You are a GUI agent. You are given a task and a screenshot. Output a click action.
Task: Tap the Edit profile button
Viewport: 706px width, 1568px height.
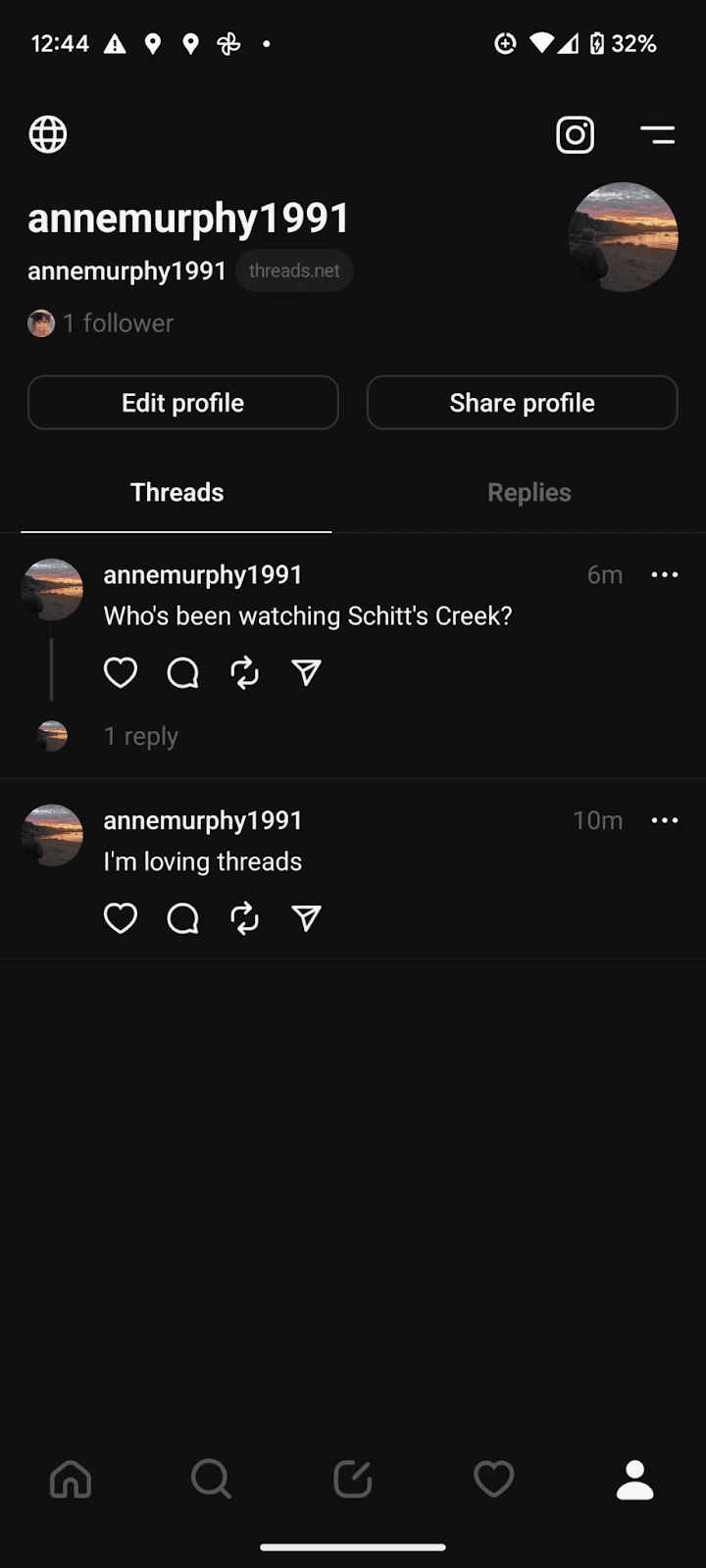(x=183, y=403)
